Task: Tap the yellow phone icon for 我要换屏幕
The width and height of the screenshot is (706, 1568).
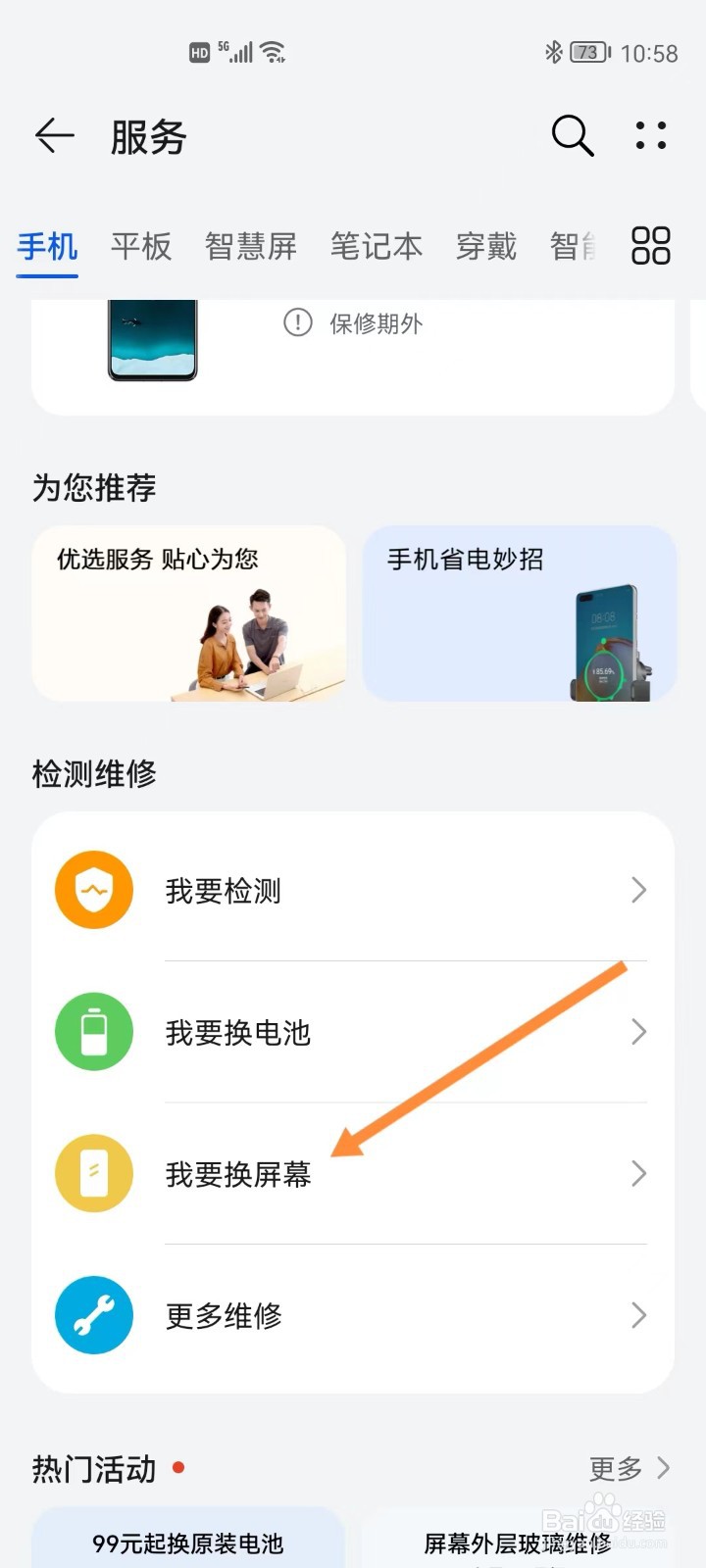Action: click(93, 1173)
